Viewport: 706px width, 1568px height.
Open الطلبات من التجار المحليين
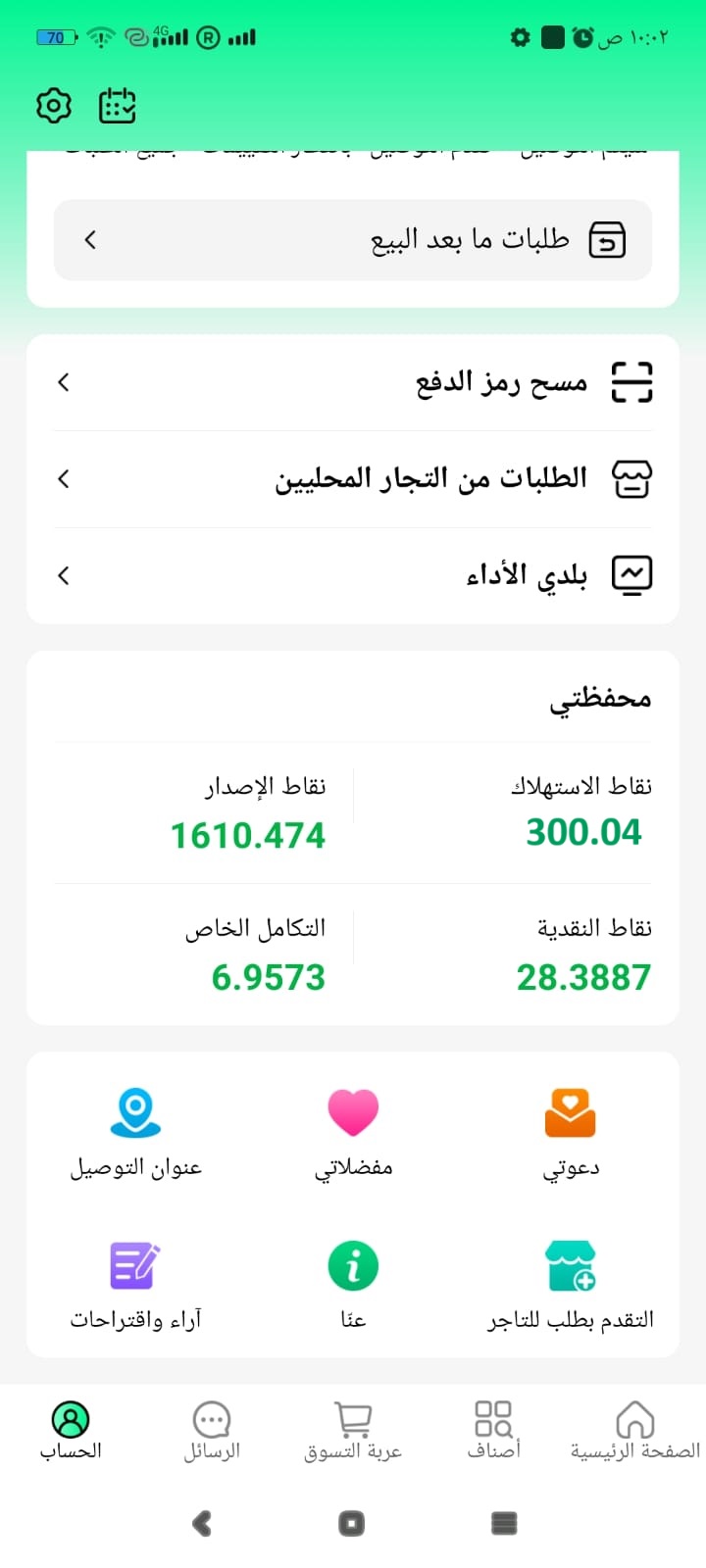[353, 478]
